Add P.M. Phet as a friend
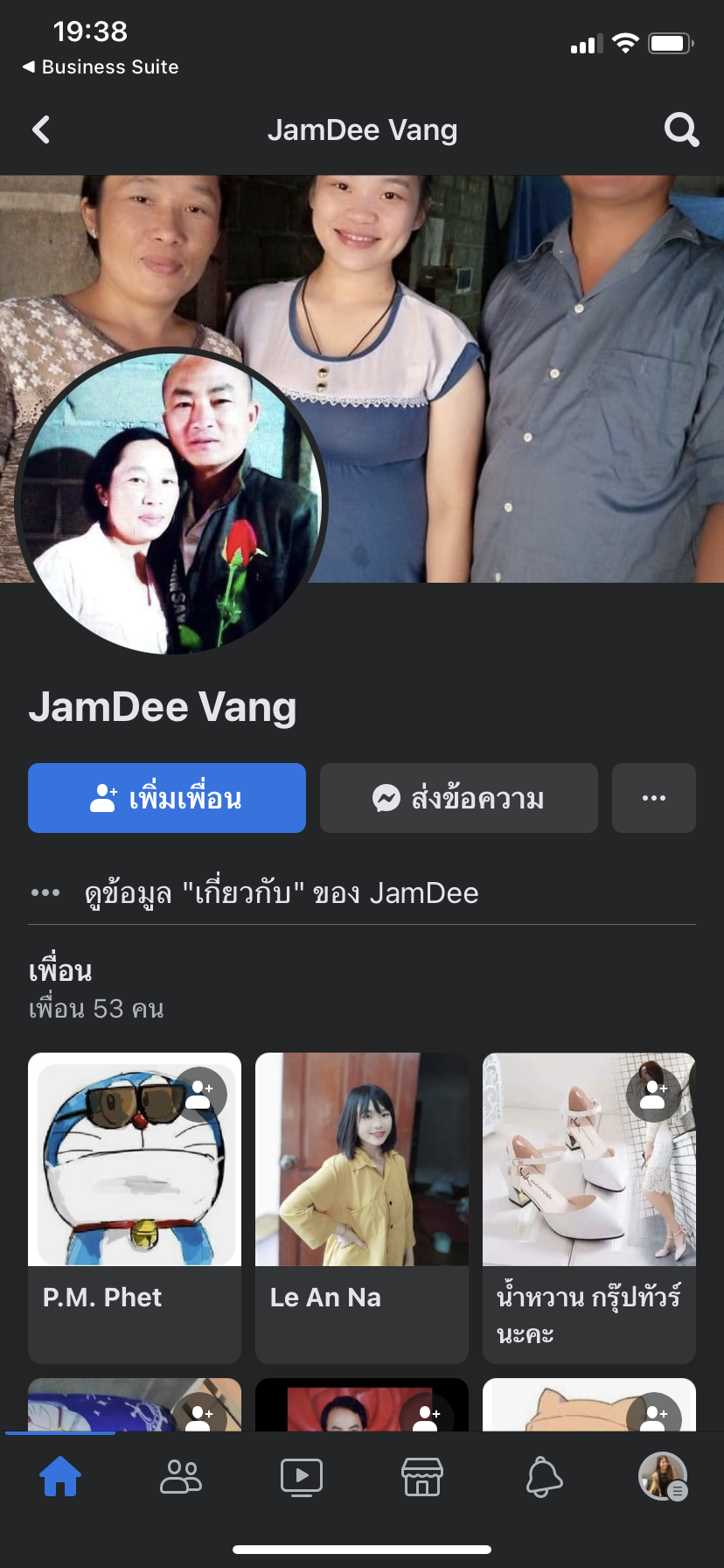 pos(200,1094)
